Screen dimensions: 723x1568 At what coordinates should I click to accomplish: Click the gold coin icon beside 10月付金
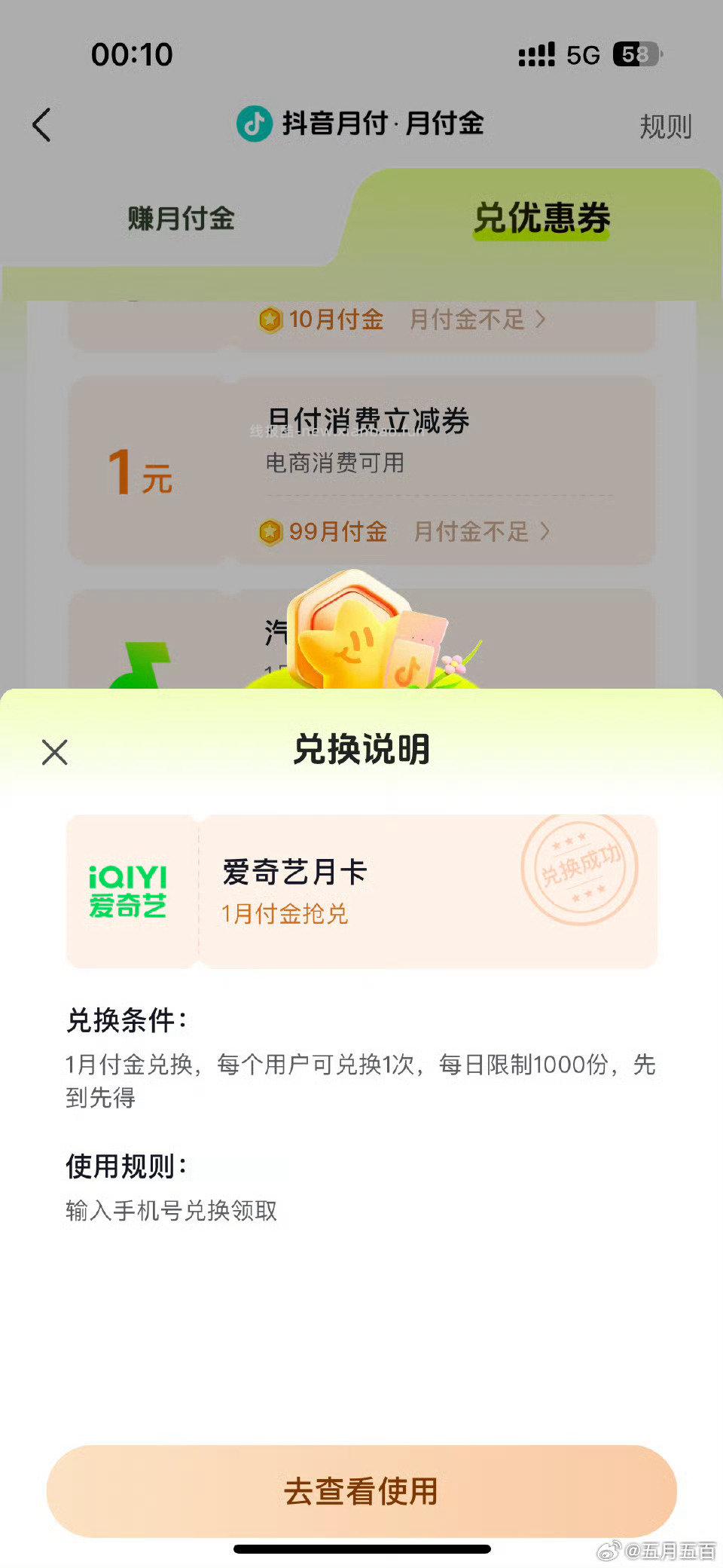click(x=272, y=319)
